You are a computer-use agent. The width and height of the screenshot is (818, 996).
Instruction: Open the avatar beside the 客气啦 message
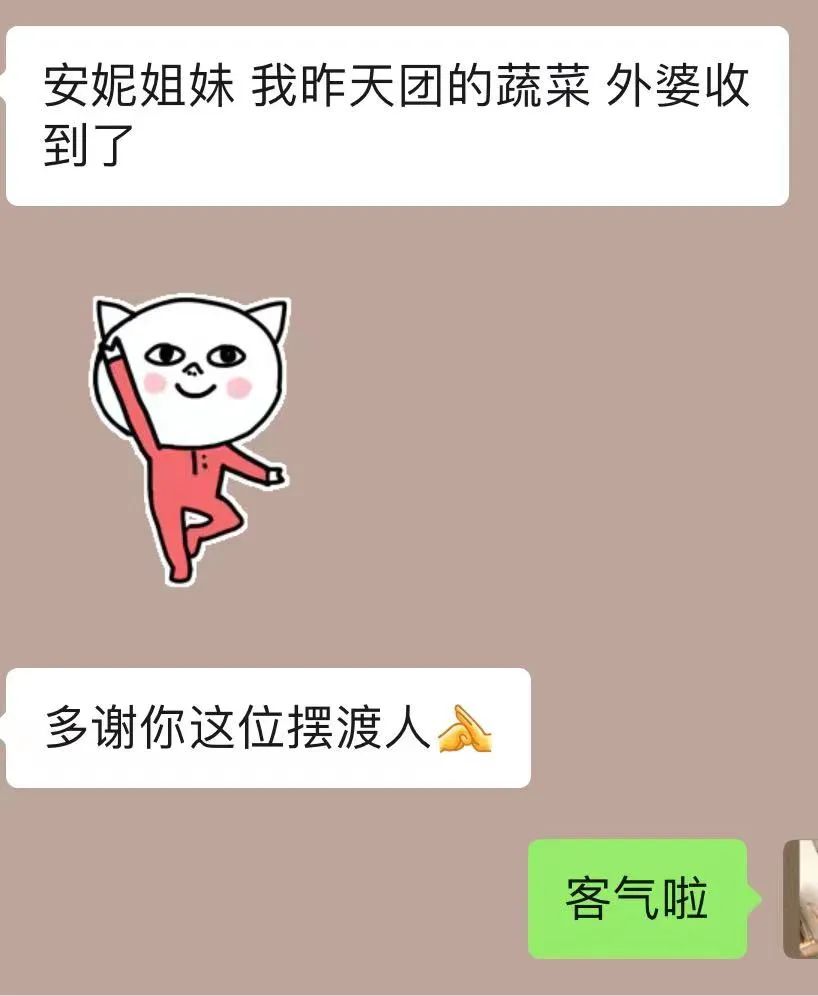(x=800, y=898)
